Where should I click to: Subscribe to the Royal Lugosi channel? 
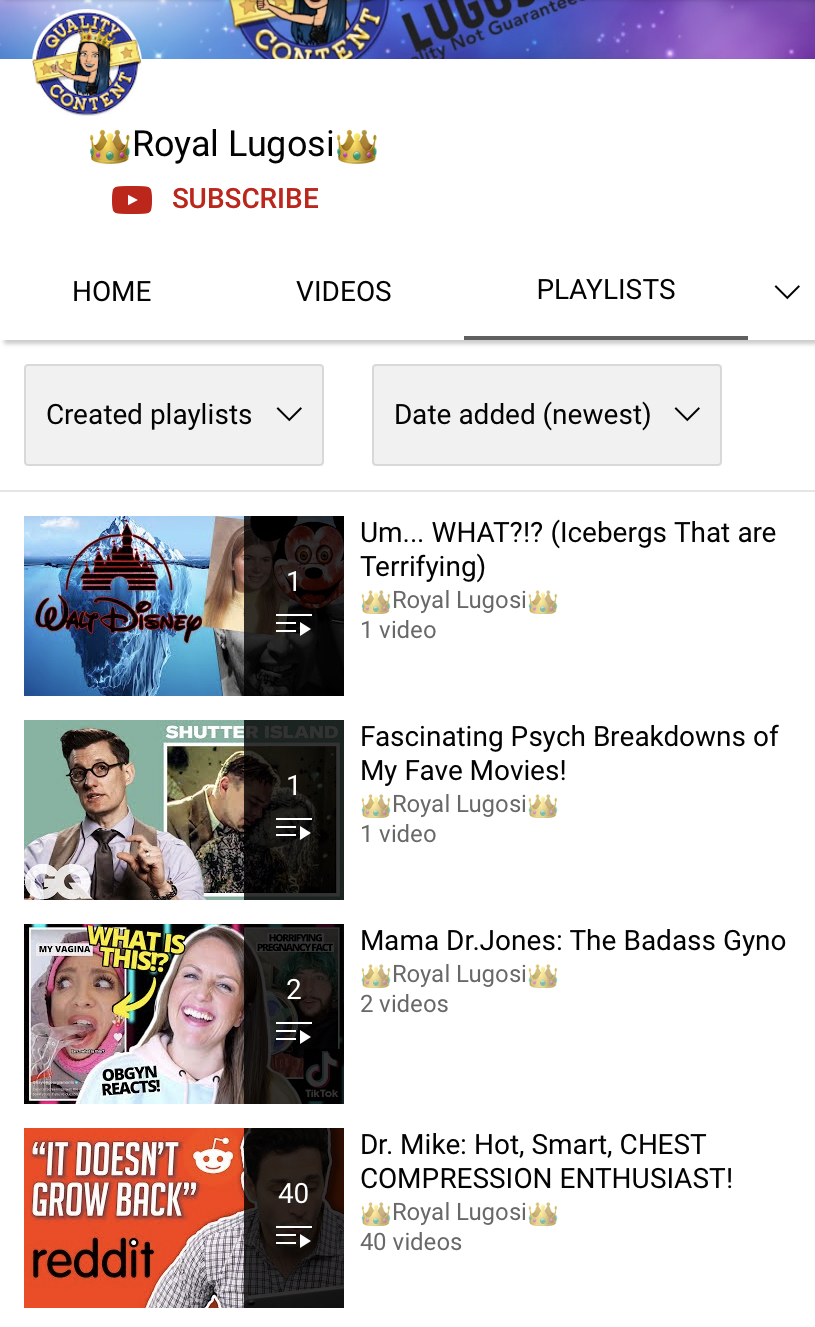click(215, 199)
